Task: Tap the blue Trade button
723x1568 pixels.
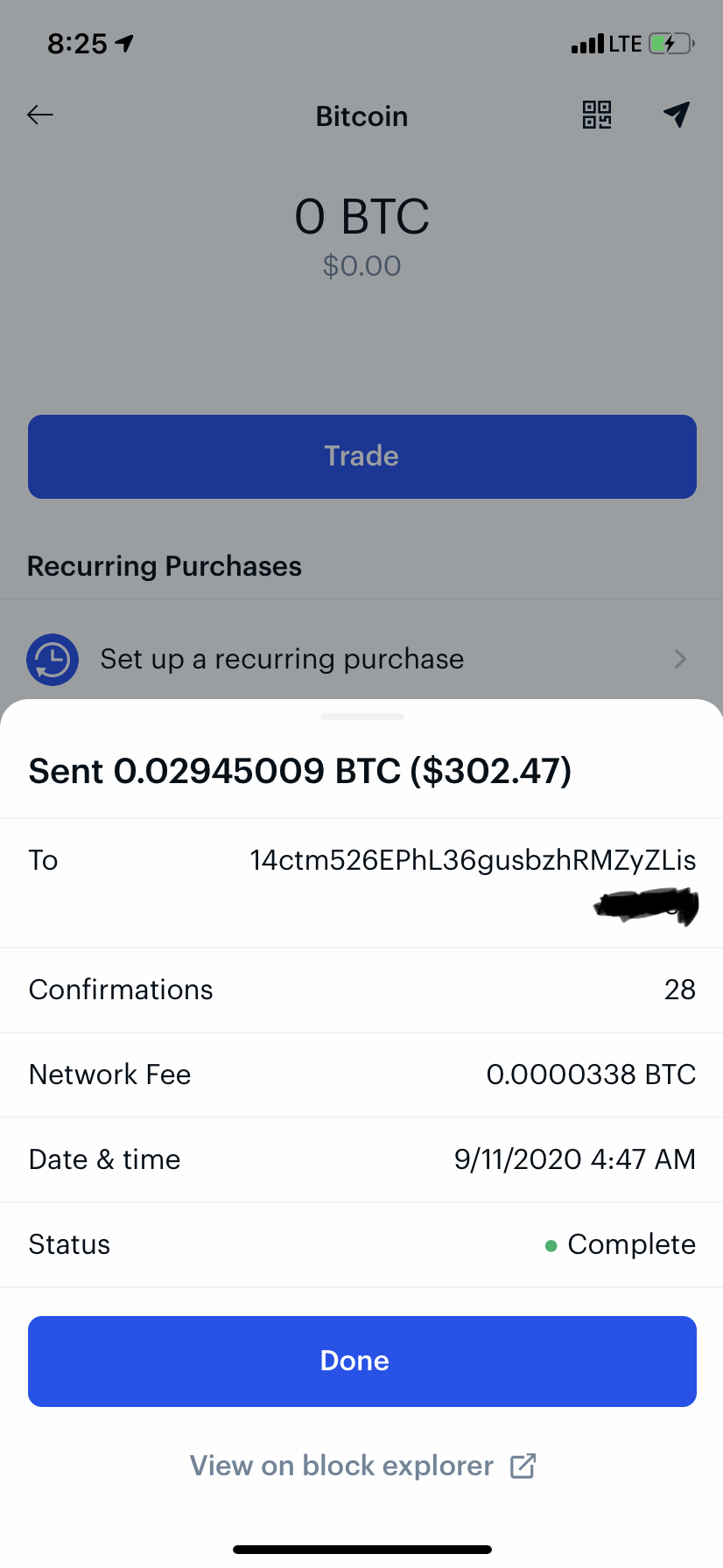Action: tap(361, 456)
